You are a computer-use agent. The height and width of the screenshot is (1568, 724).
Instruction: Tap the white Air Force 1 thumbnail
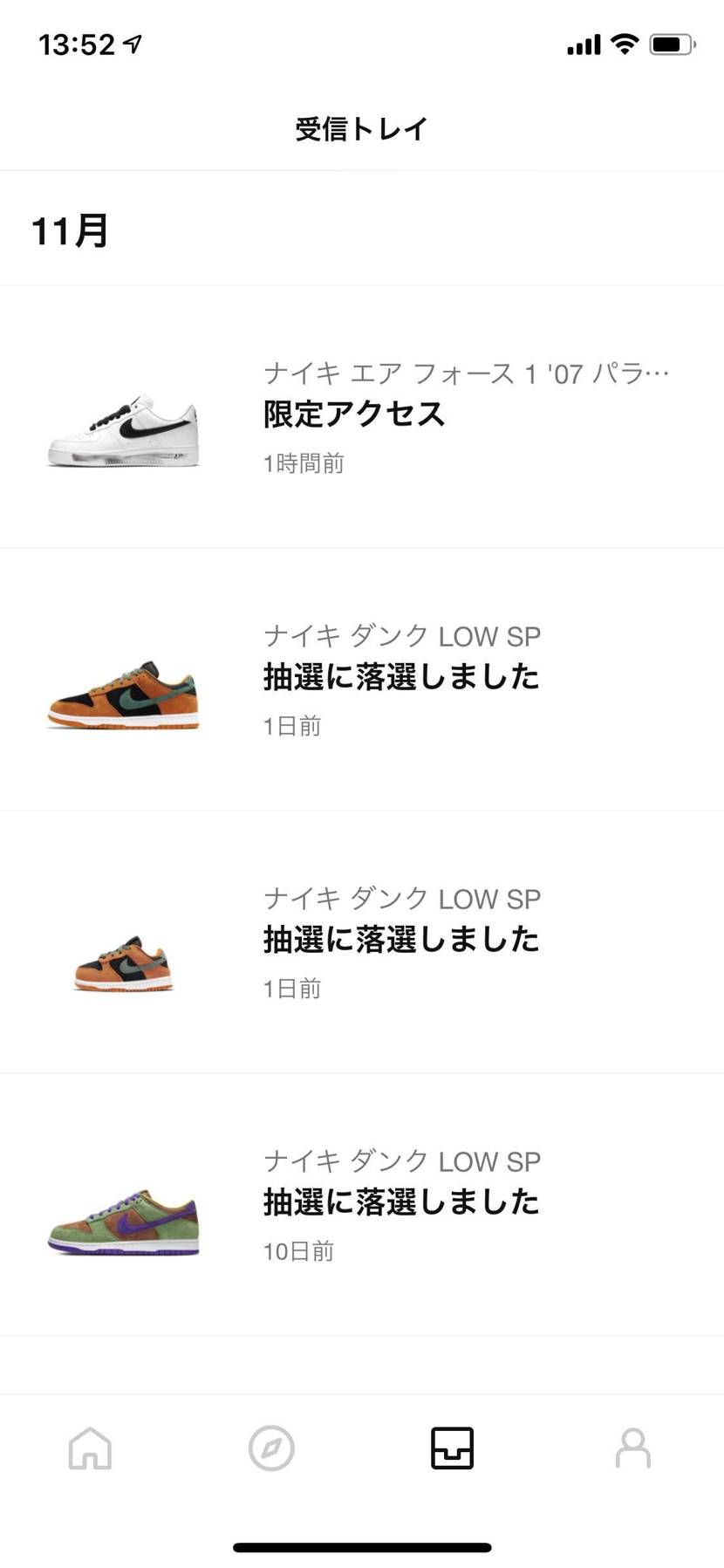(x=122, y=428)
